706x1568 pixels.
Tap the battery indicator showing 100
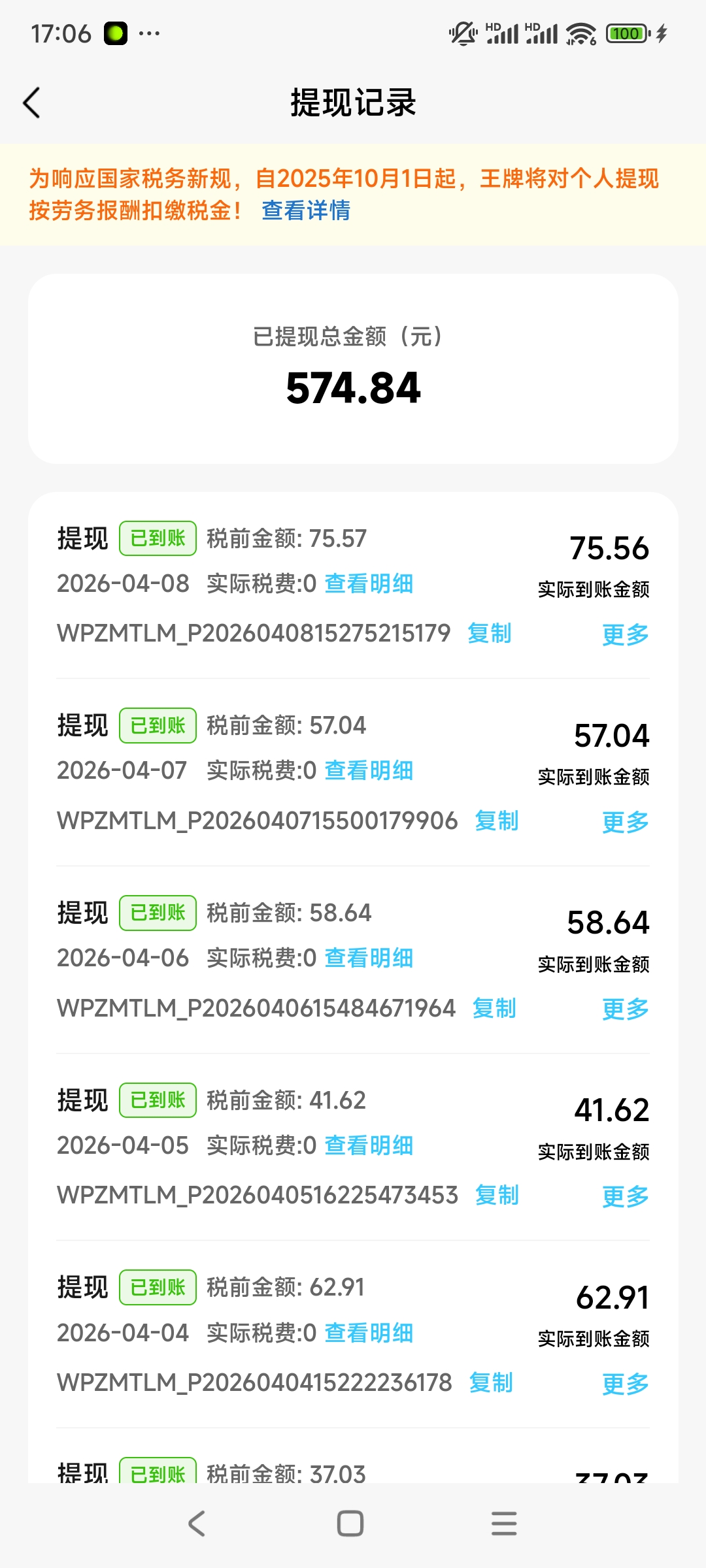coord(626,33)
